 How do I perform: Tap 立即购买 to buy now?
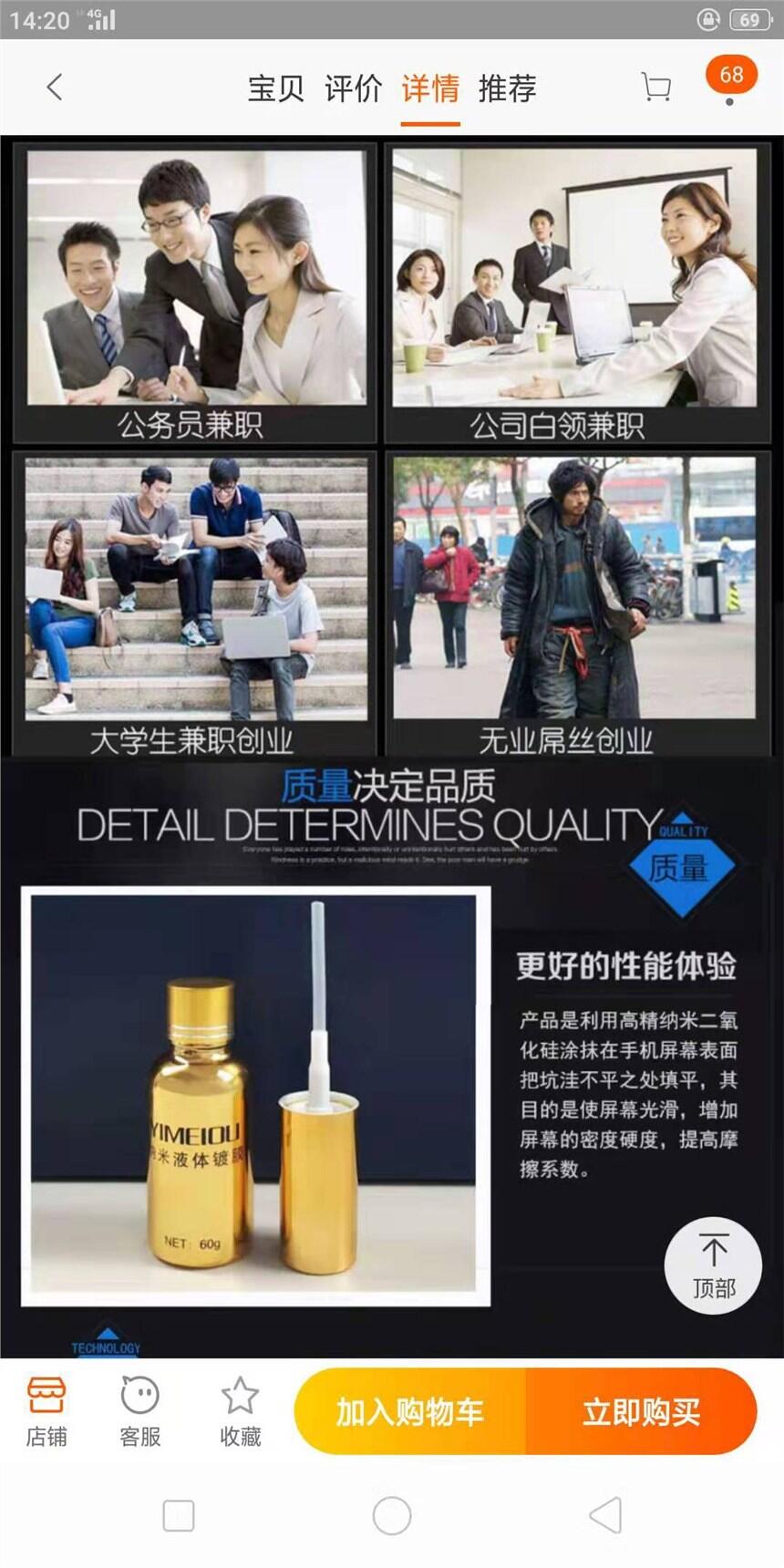(641, 1411)
